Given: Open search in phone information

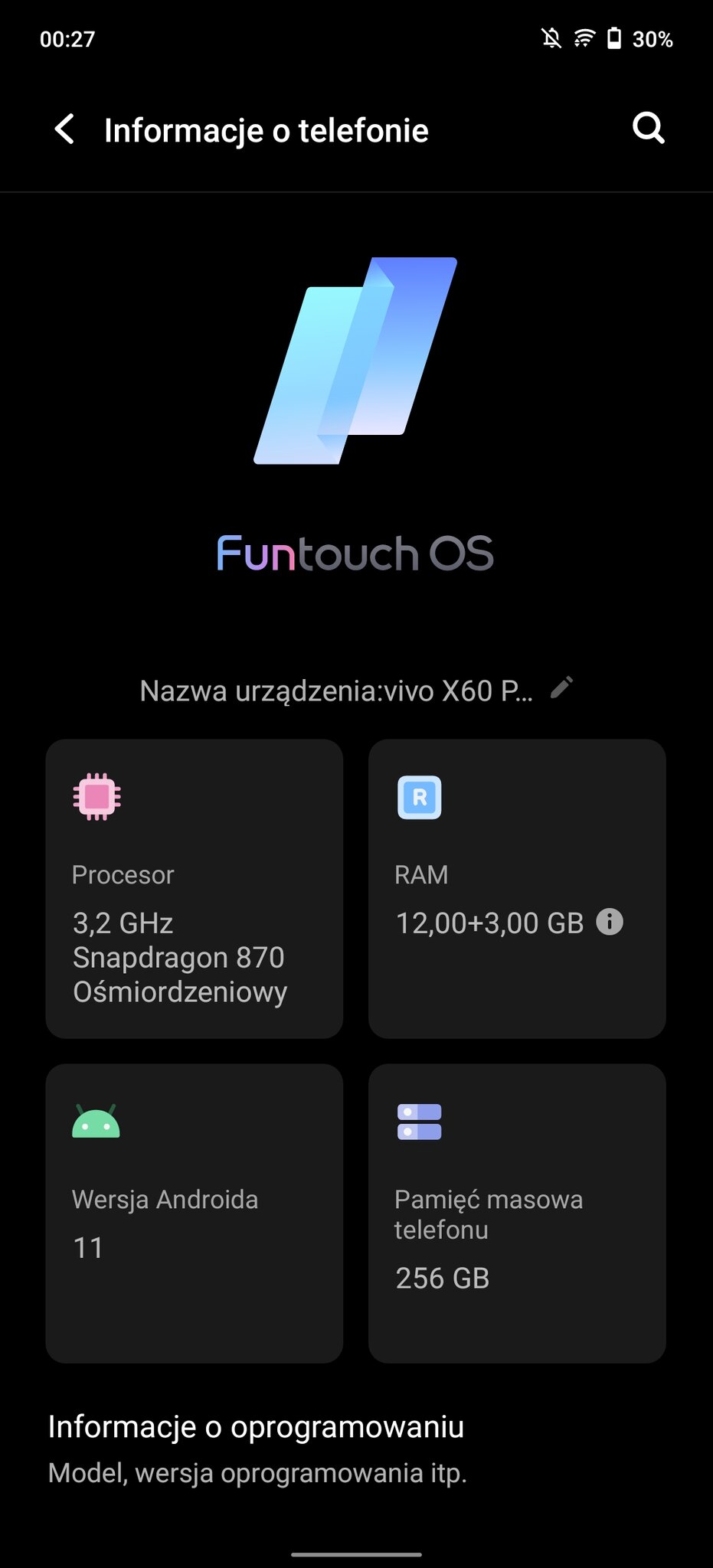Looking at the screenshot, I should tap(648, 128).
